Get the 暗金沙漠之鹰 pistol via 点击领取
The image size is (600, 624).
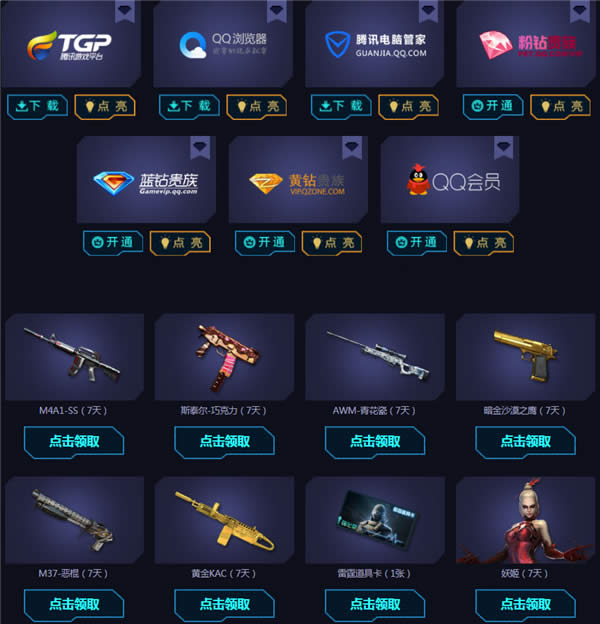[525, 441]
